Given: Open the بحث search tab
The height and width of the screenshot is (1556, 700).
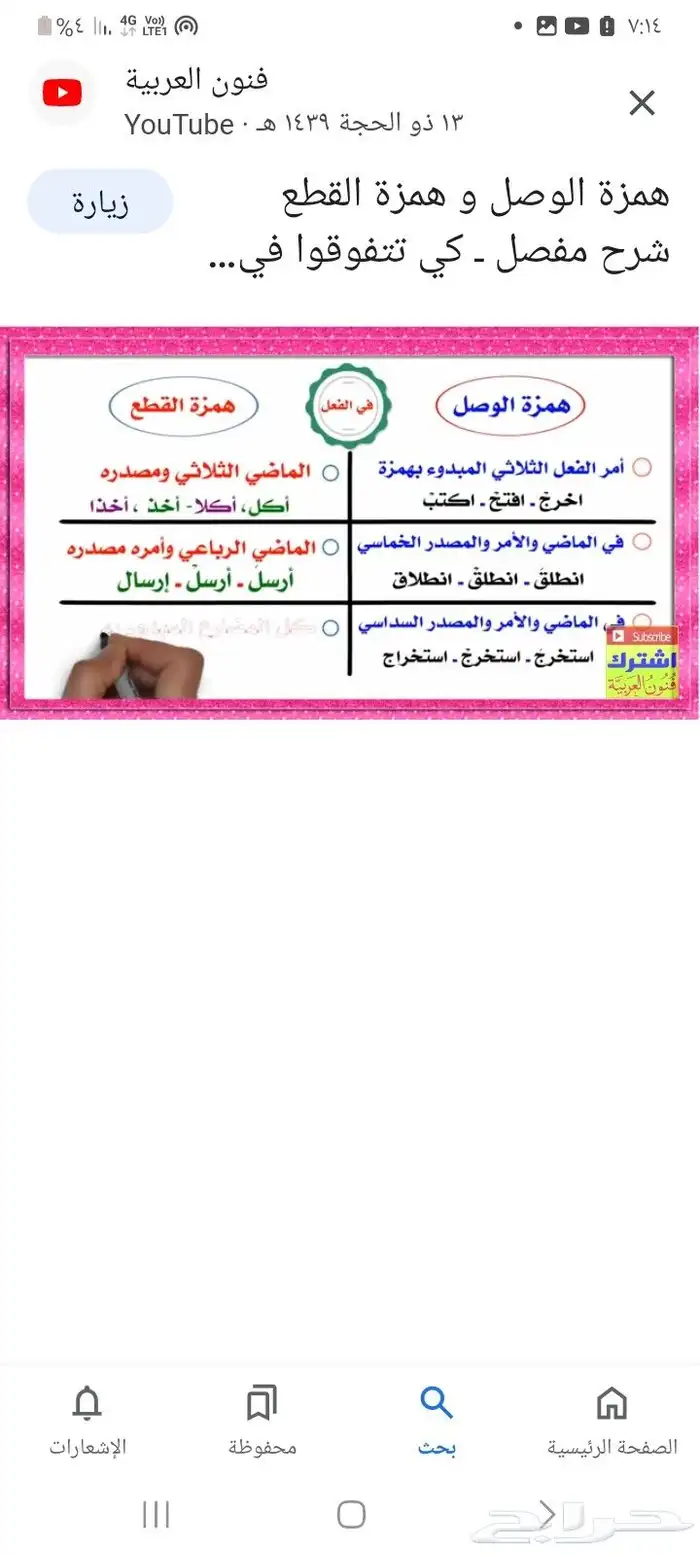Looking at the screenshot, I should [x=437, y=1420].
